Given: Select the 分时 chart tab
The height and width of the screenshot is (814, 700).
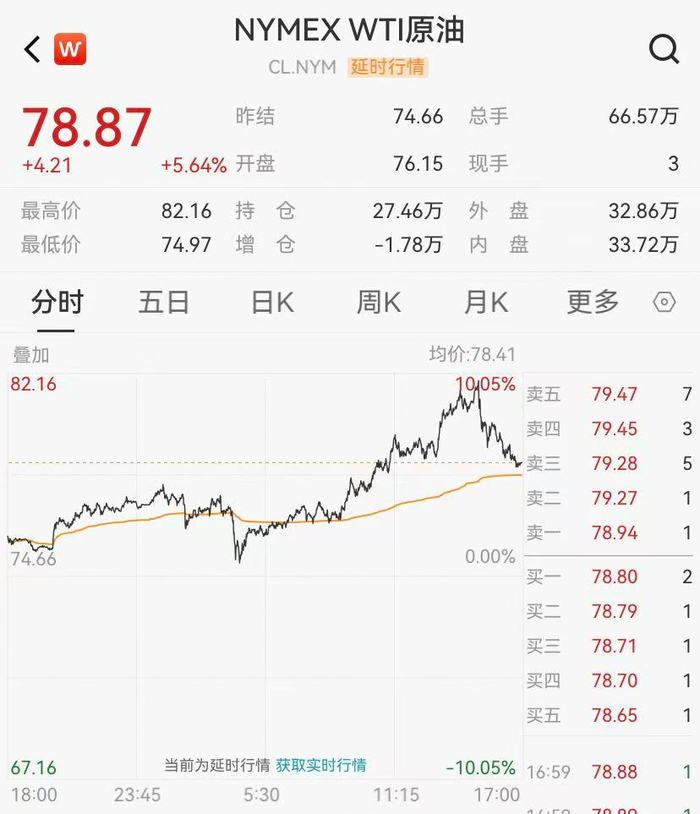Looking at the screenshot, I should click(x=57, y=302).
